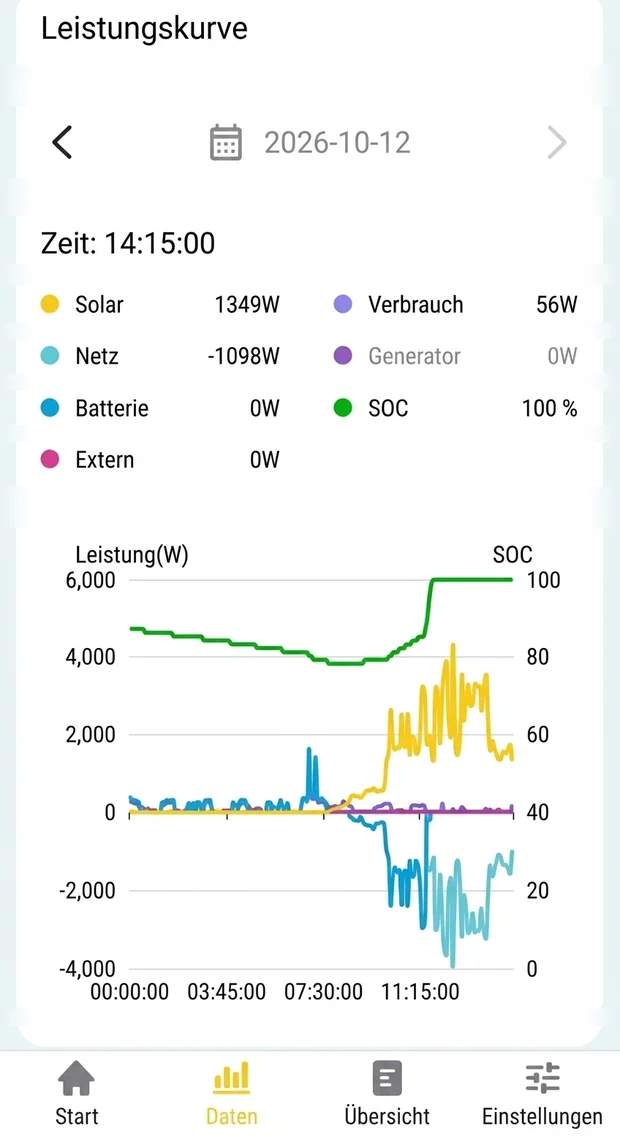620x1136 pixels.
Task: Open the Übersicht tab
Action: 387,1093
